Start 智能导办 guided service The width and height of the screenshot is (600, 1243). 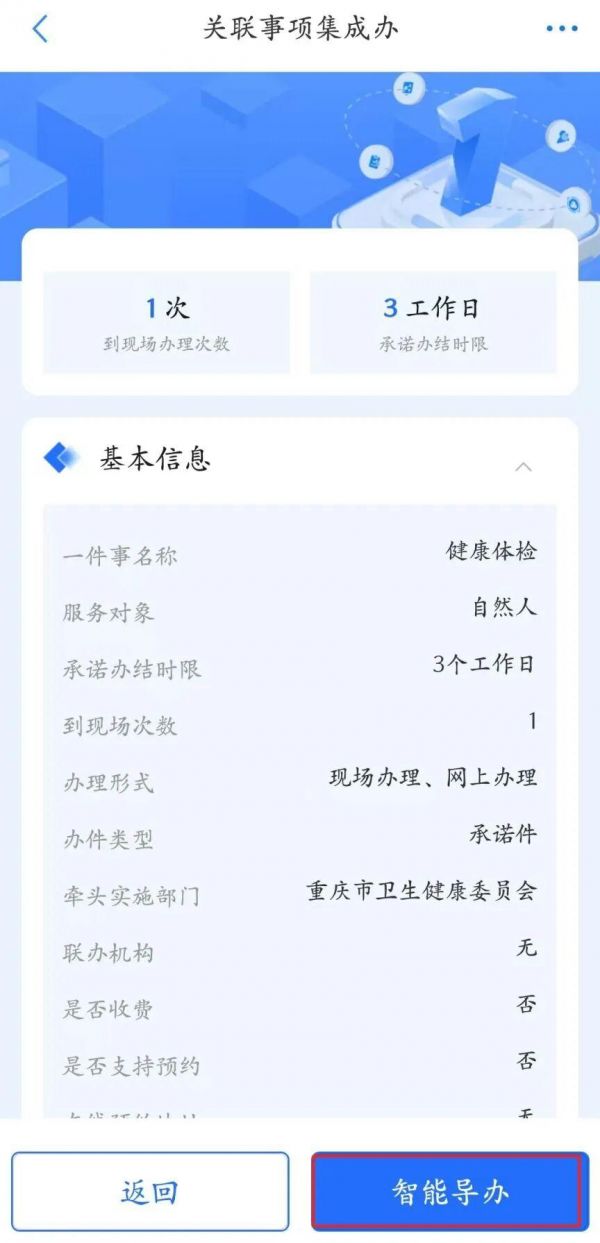[449, 1191]
